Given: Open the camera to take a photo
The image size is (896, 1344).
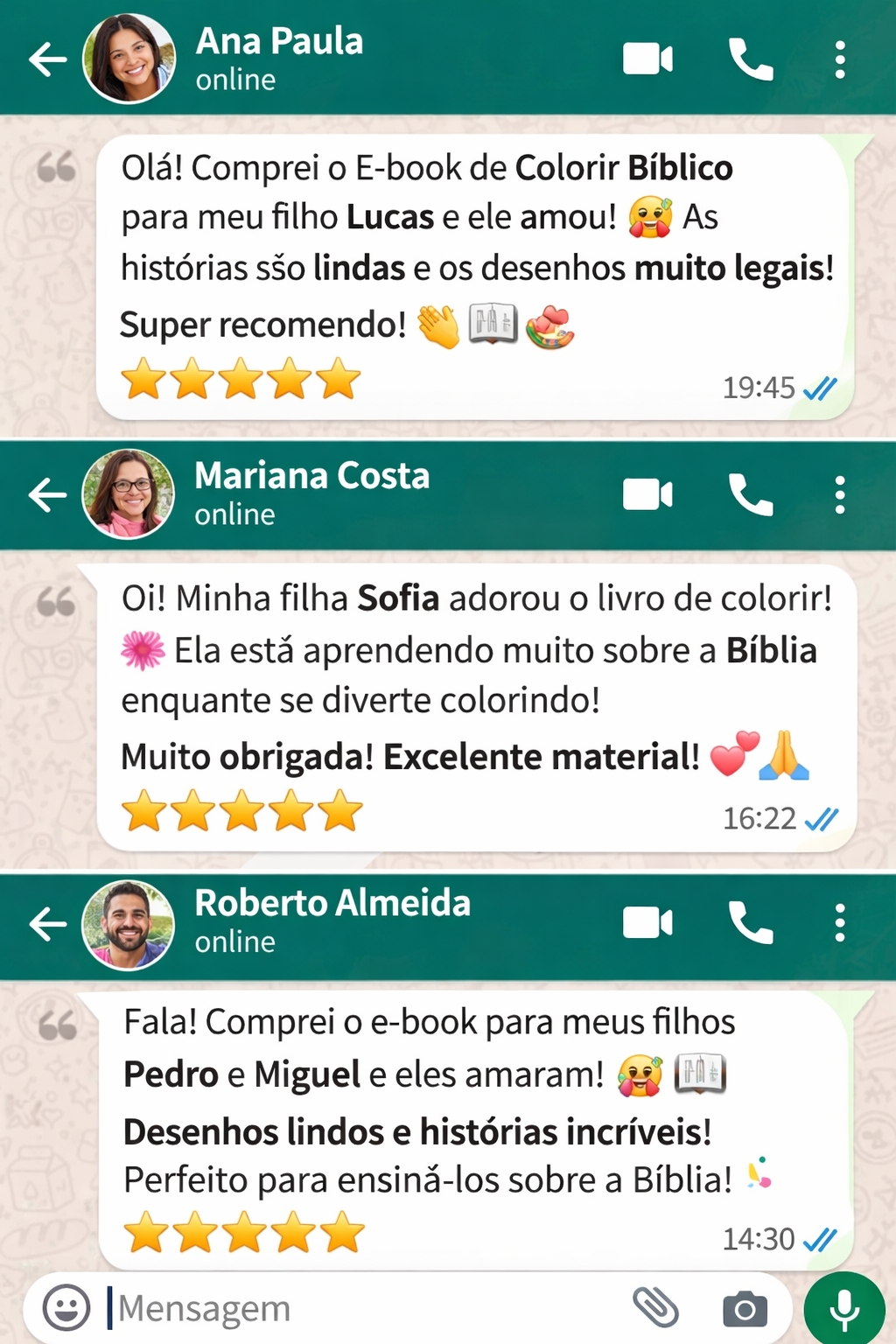Looking at the screenshot, I should [745, 1306].
